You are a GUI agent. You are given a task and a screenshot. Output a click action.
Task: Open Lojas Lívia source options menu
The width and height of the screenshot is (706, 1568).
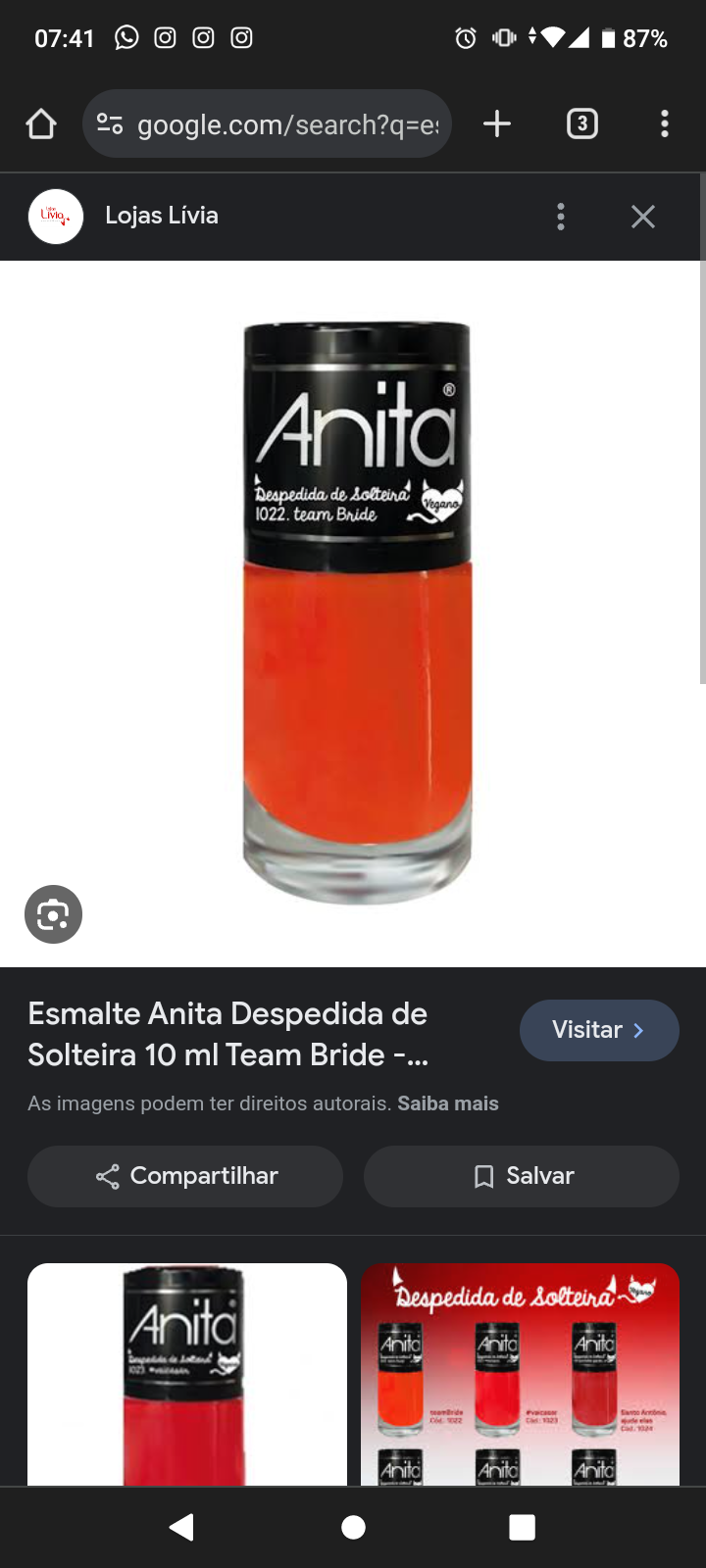coord(561,217)
